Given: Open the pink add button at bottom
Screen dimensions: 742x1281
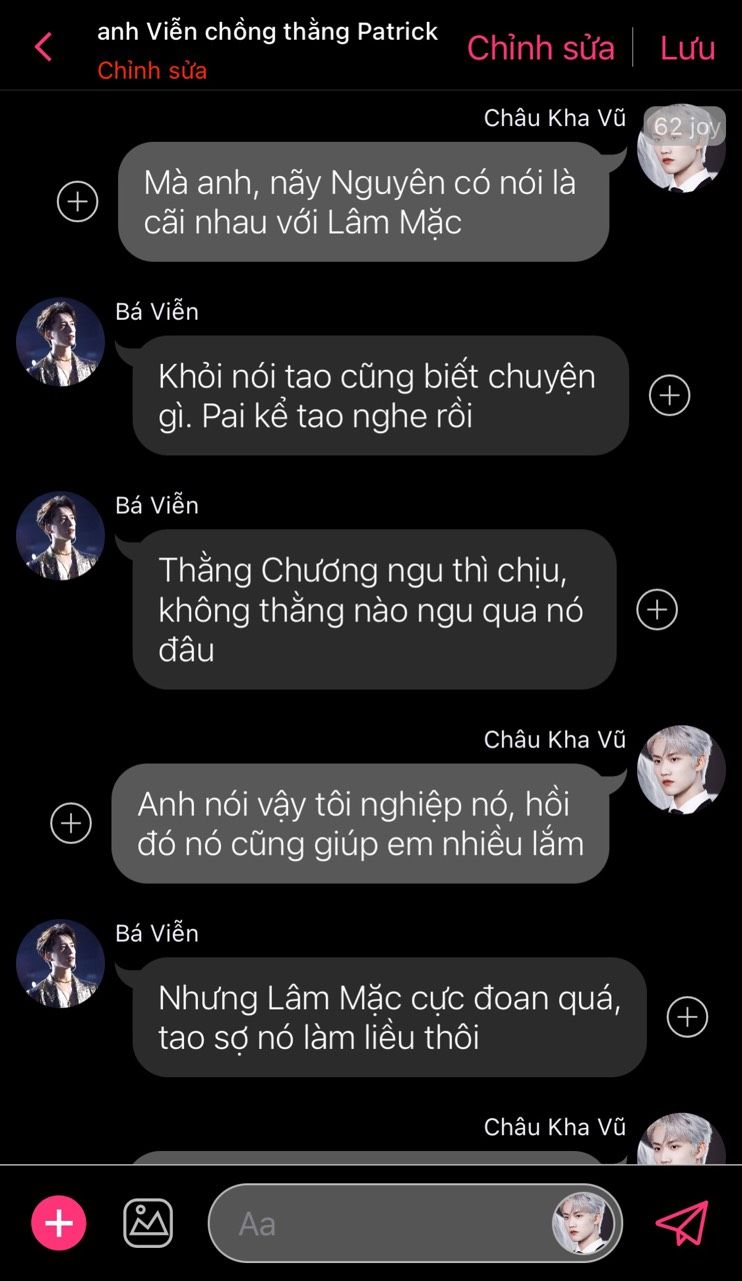Looking at the screenshot, I should point(59,1223).
